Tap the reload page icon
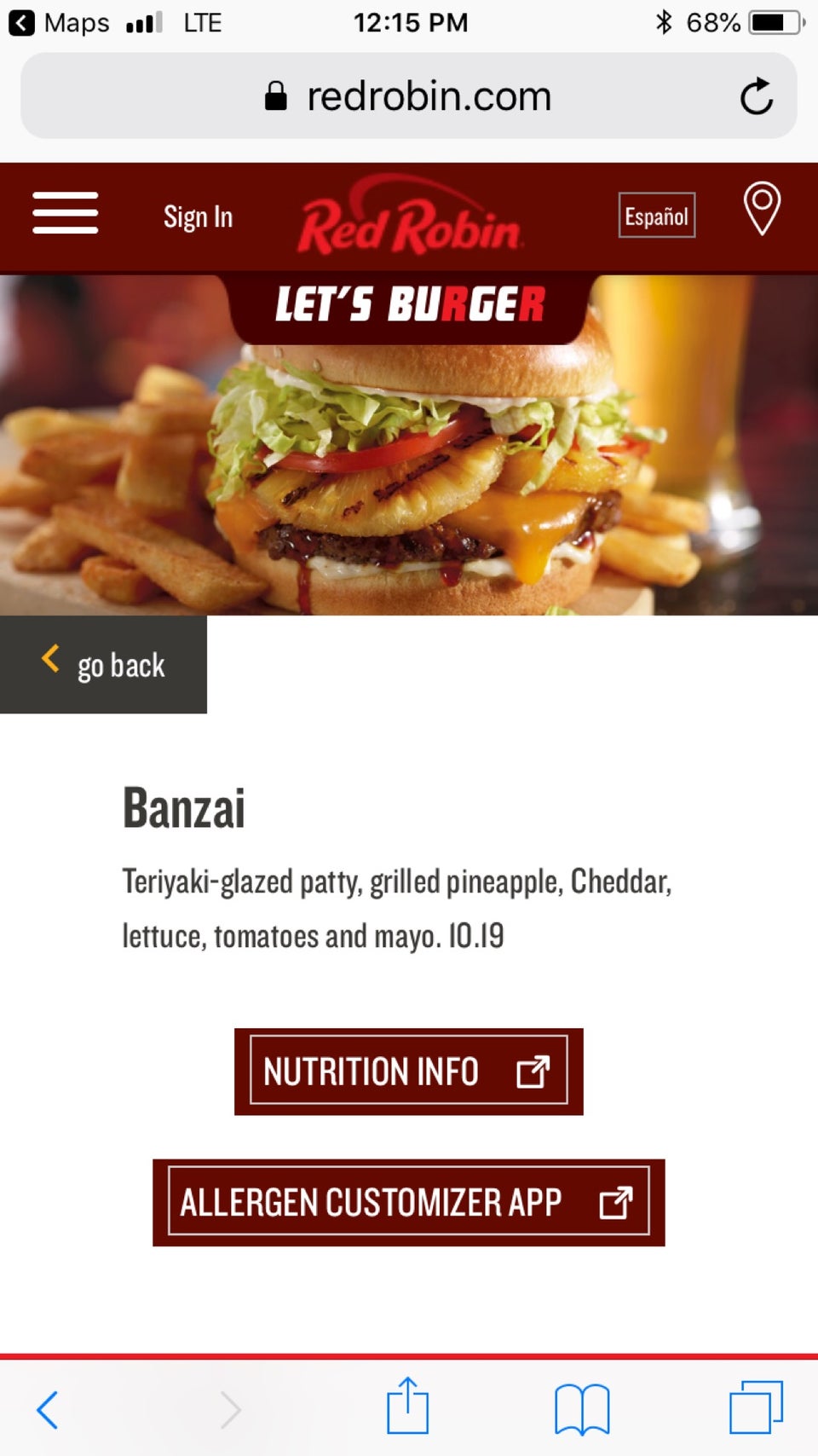 pyautogui.click(x=757, y=95)
